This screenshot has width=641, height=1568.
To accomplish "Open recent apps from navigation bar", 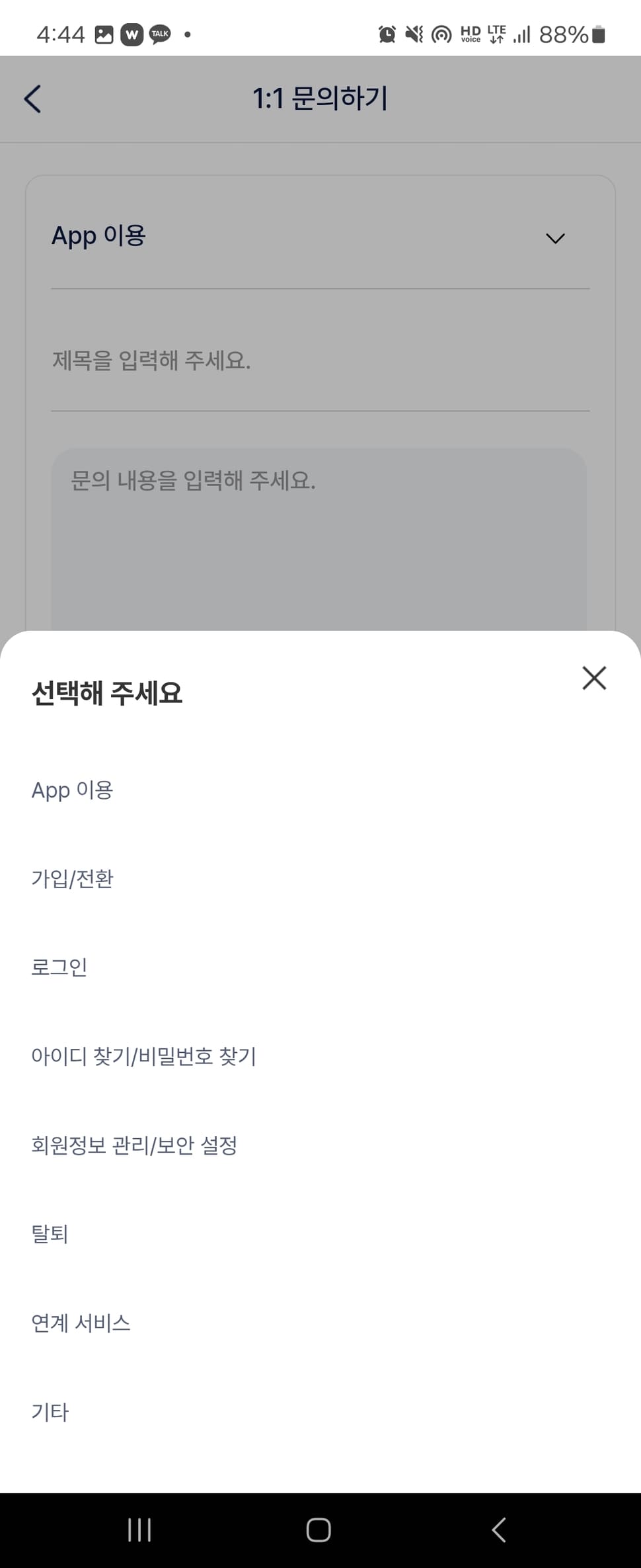I will point(139,1530).
